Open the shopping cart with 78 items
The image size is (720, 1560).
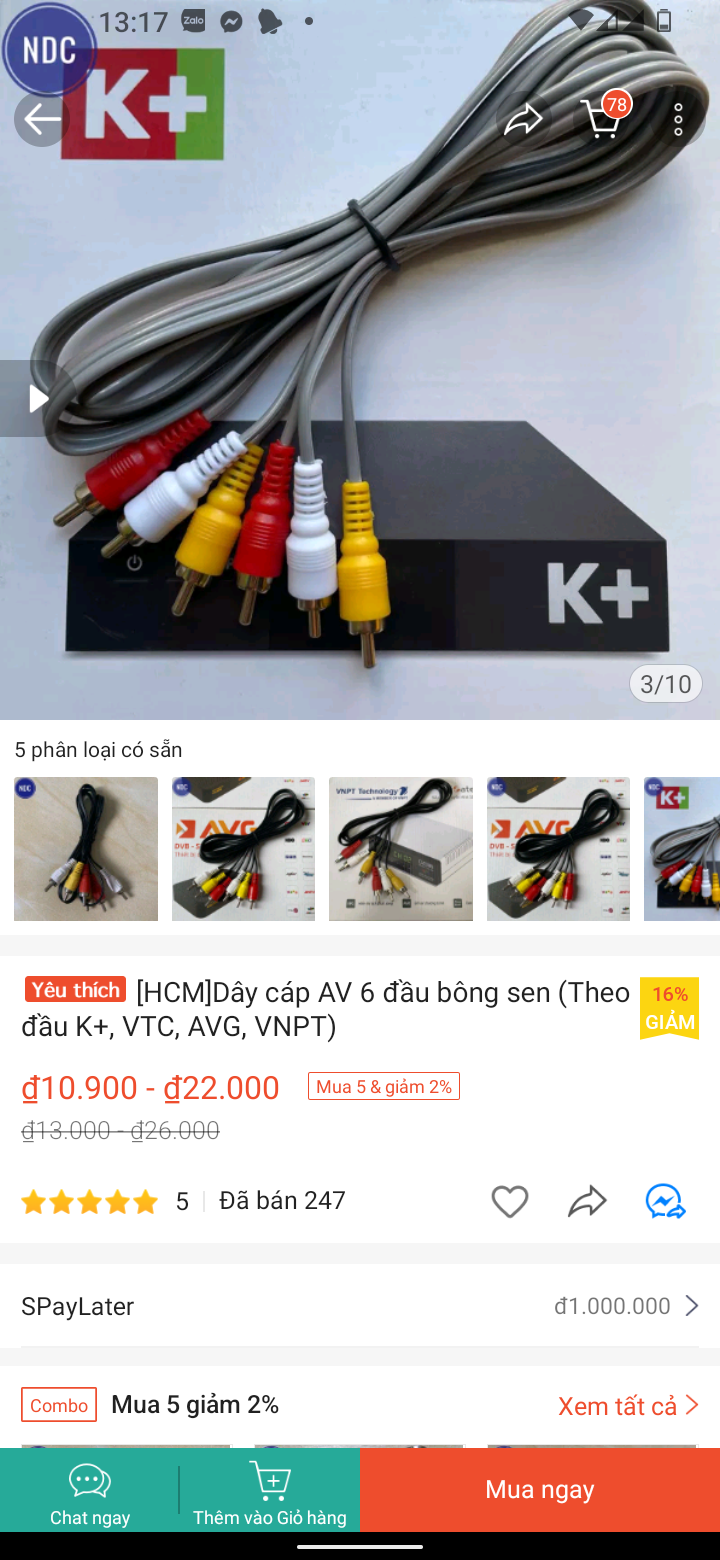601,118
